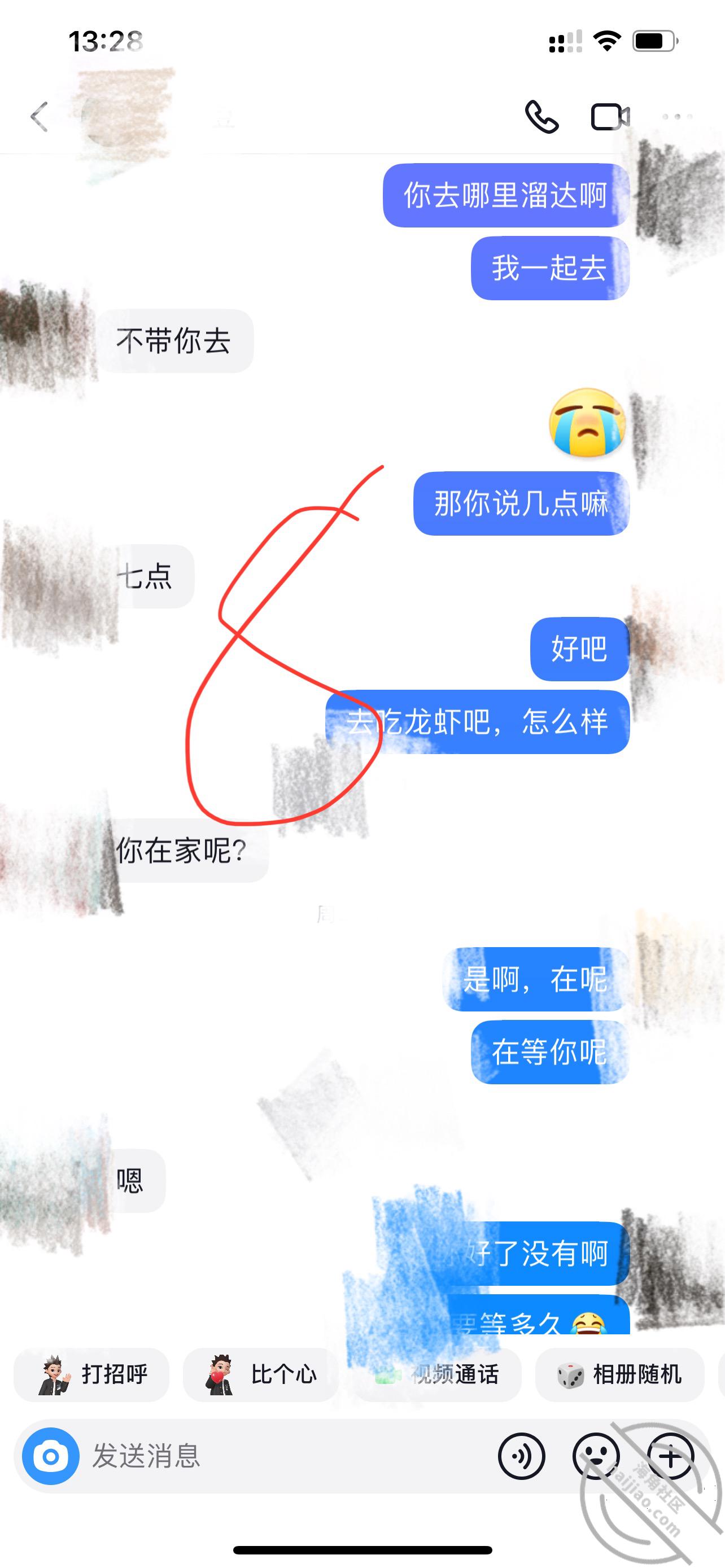Image resolution: width=725 pixels, height=1568 pixels.
Task: Focus the 发送消息 text field
Action: (x=286, y=1456)
